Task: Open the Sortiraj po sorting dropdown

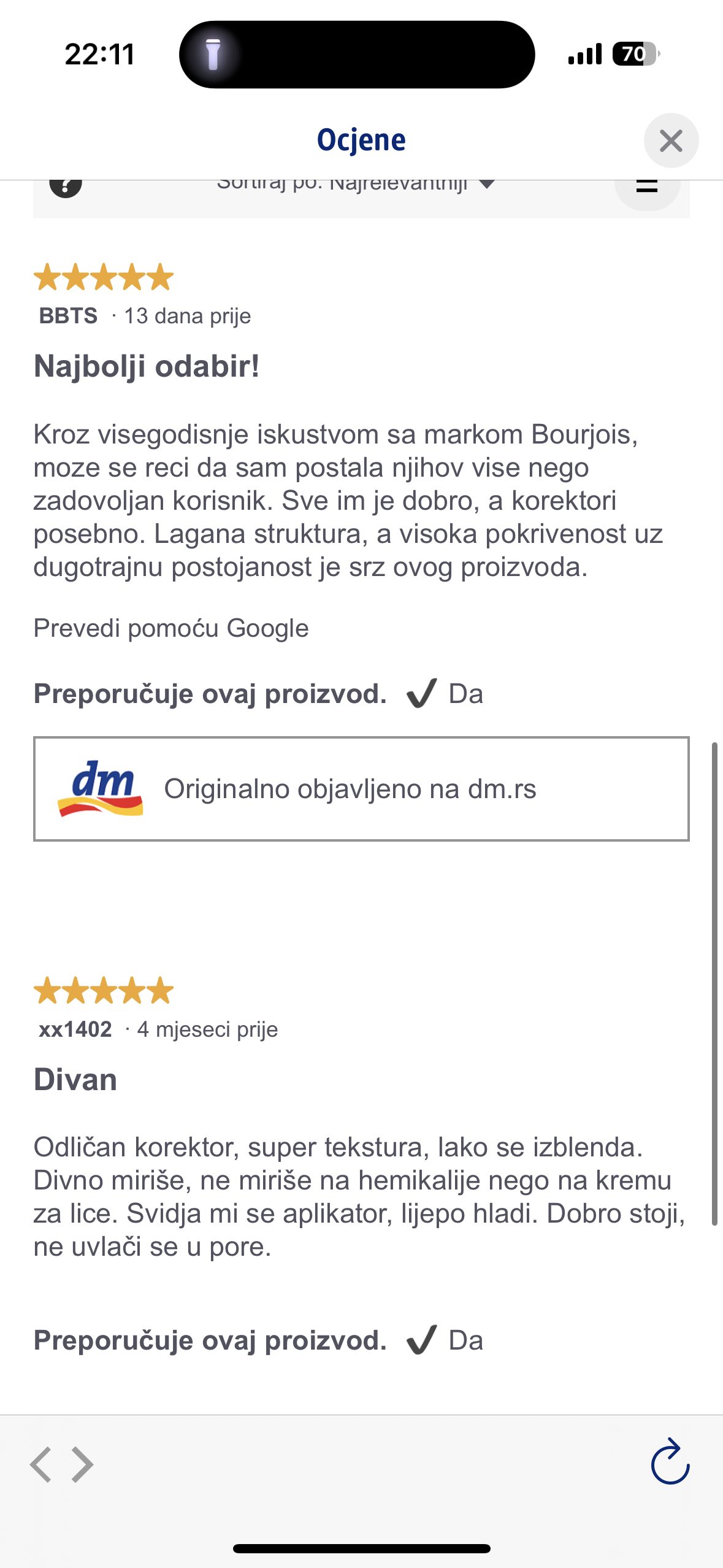Action: pyautogui.click(x=356, y=185)
